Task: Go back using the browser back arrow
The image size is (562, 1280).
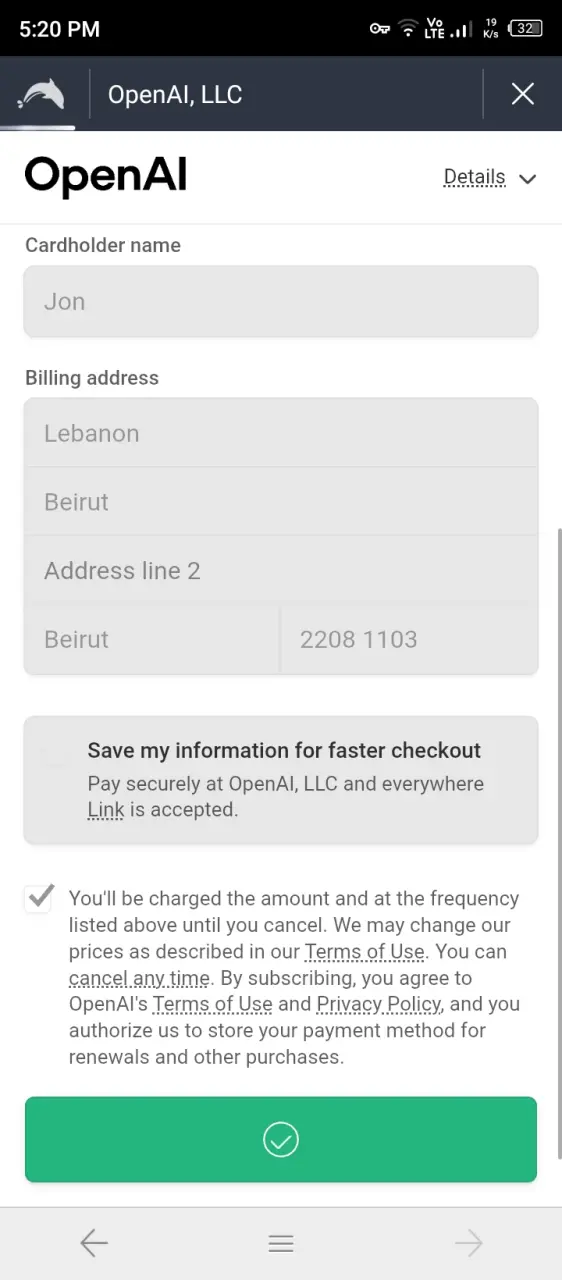Action: (x=94, y=1243)
